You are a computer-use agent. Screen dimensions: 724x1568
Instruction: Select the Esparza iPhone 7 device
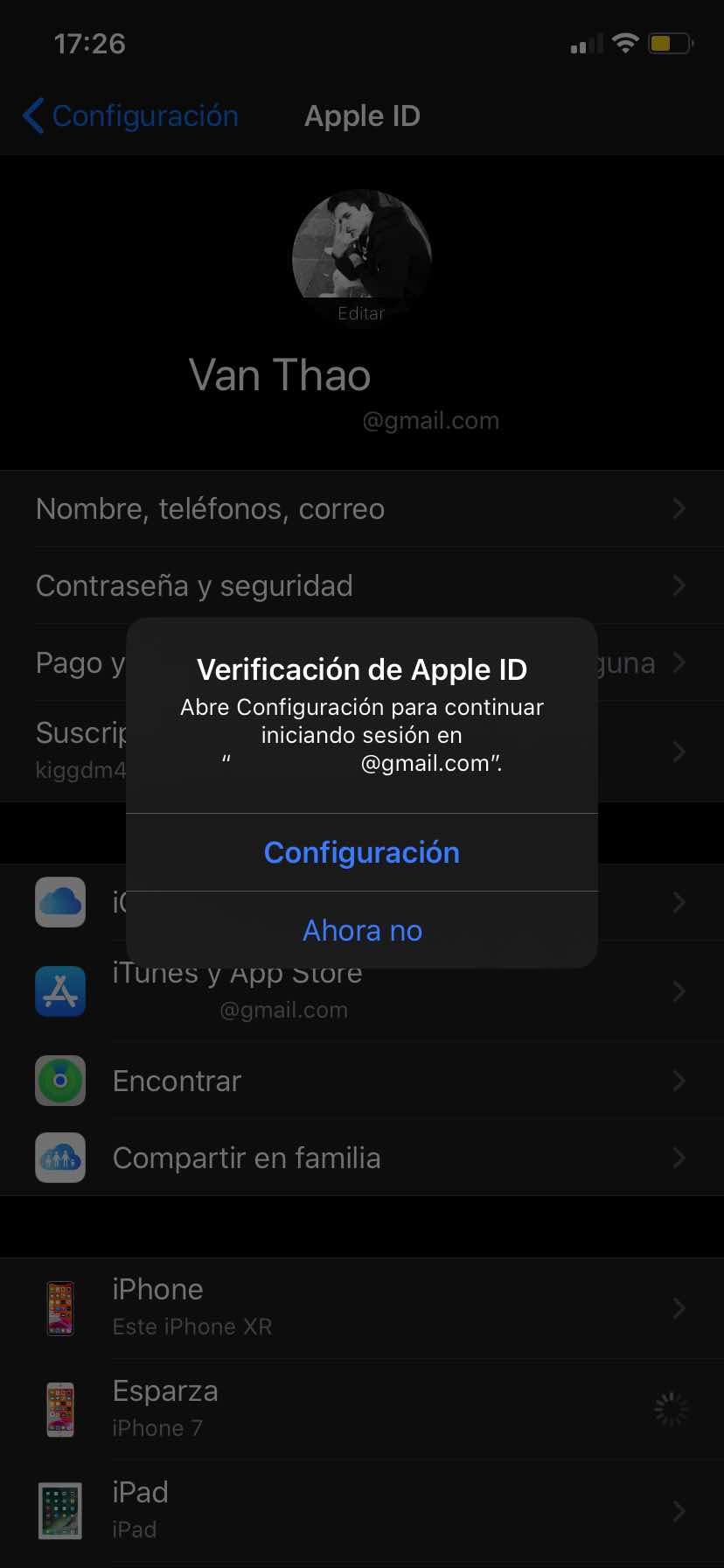coord(361,1408)
